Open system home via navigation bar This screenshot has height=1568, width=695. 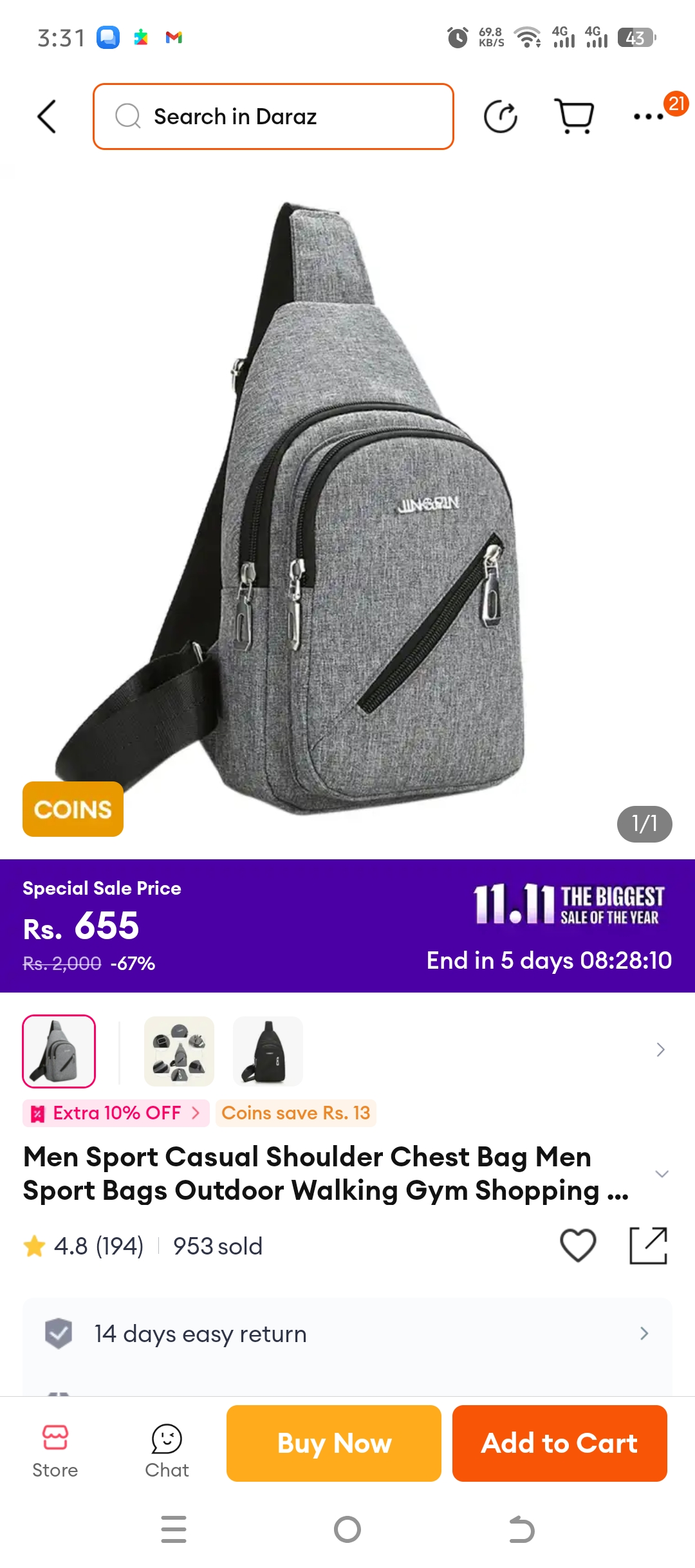[x=347, y=1529]
